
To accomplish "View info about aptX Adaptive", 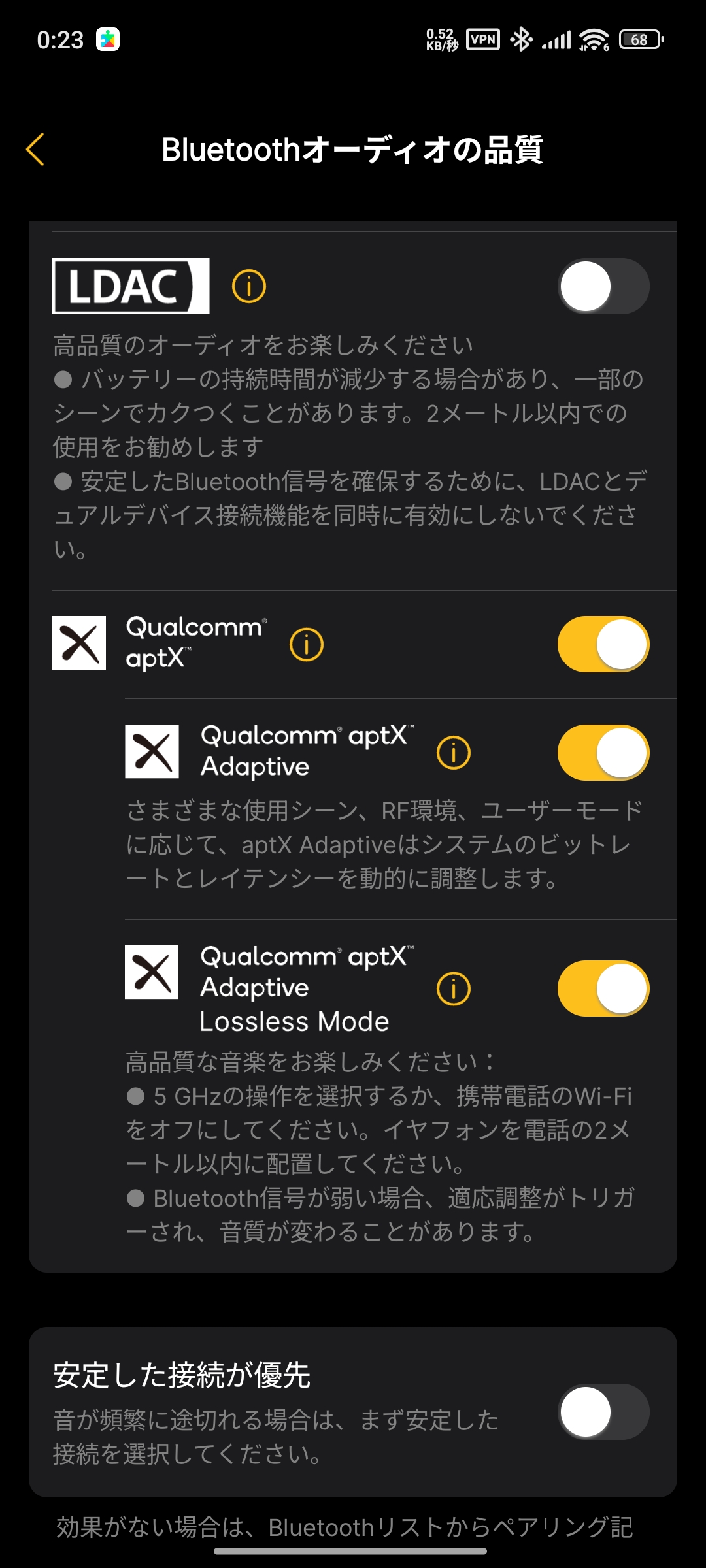I will click(x=454, y=753).
